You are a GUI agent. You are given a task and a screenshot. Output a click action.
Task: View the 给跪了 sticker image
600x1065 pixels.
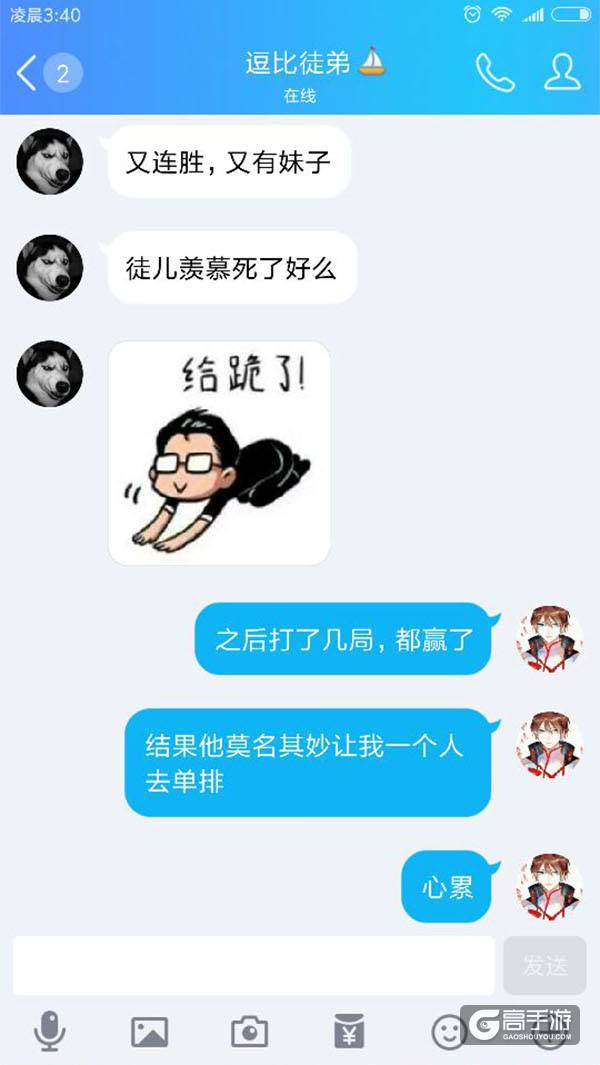click(219, 453)
